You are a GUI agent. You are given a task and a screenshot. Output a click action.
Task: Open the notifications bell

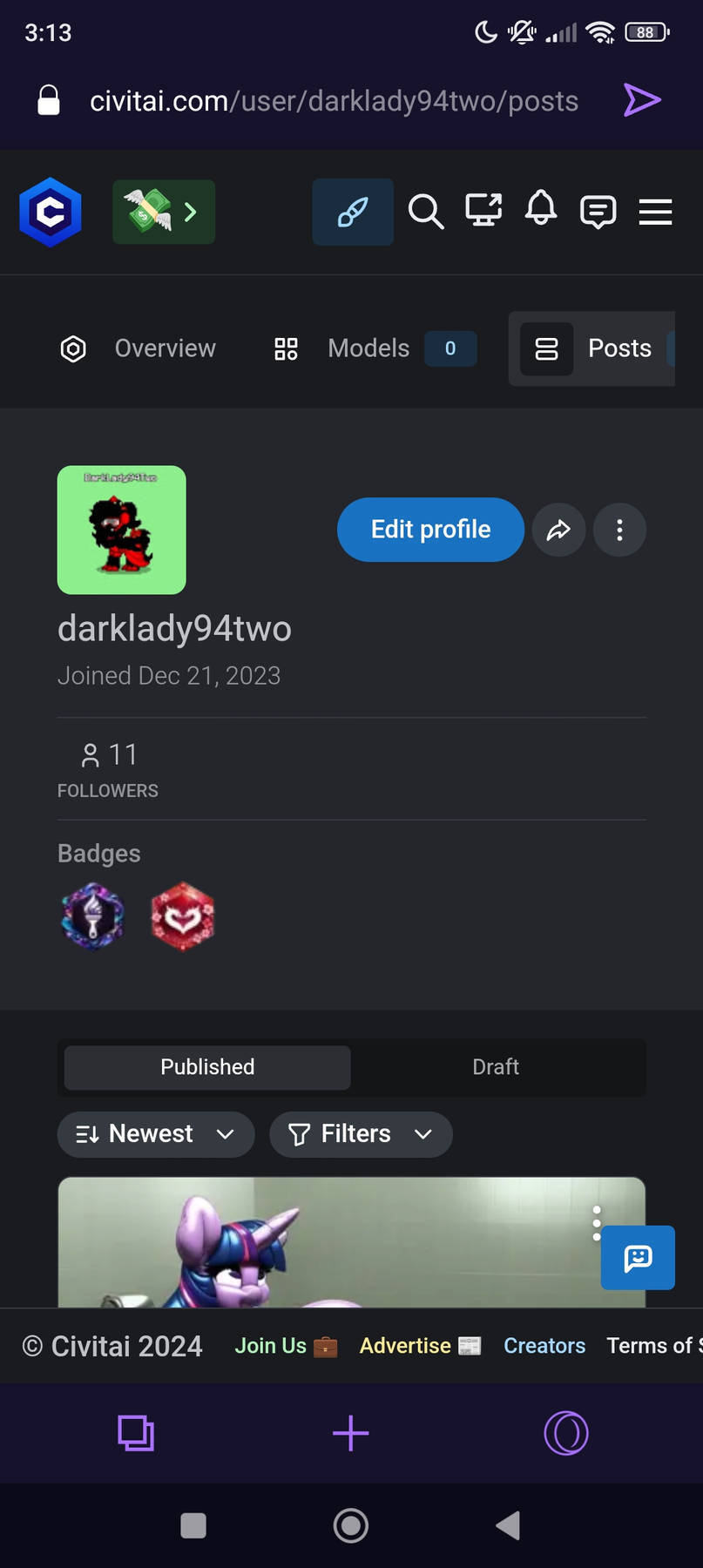pyautogui.click(x=540, y=209)
